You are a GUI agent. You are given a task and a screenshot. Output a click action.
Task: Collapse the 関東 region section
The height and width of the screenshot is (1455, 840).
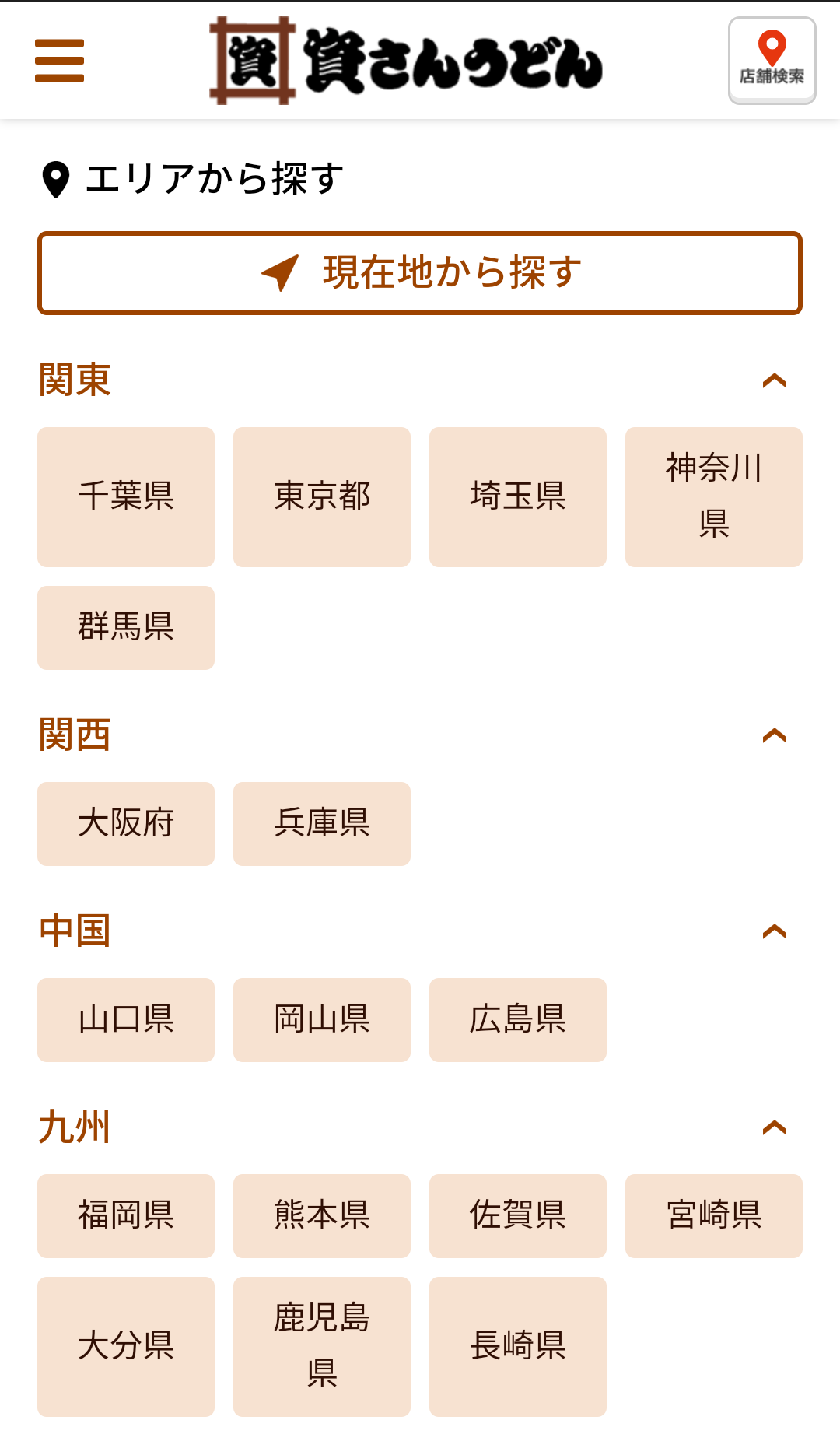click(x=774, y=380)
